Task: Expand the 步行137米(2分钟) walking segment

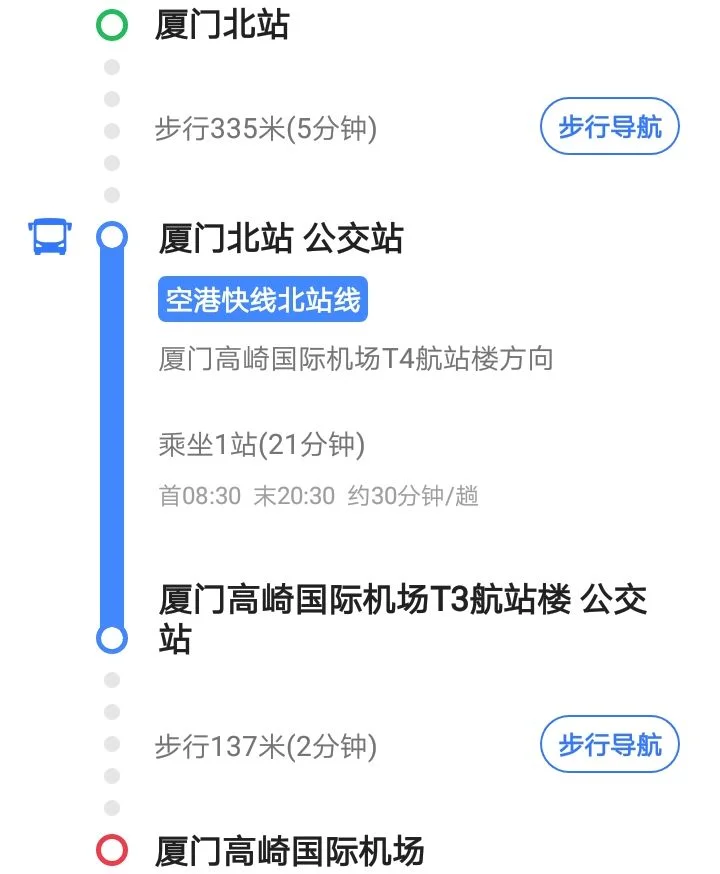Action: (x=264, y=743)
